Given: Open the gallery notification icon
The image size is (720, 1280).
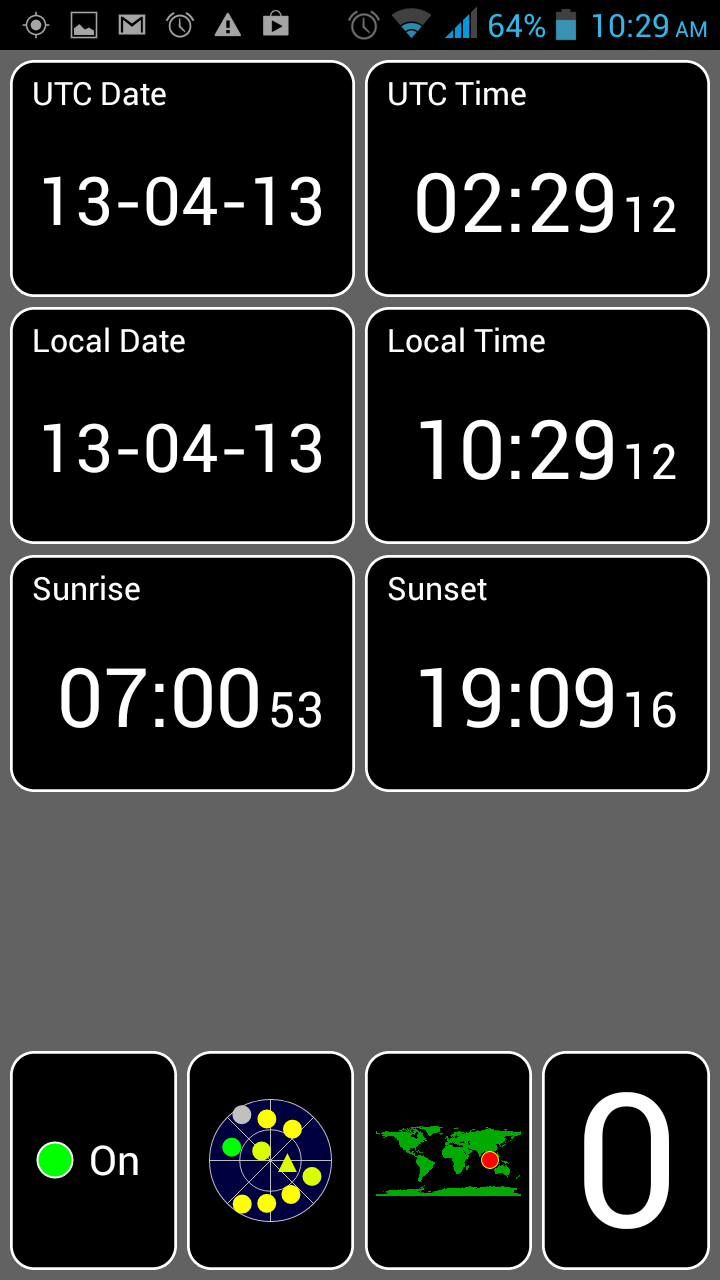Looking at the screenshot, I should pyautogui.click(x=84, y=25).
